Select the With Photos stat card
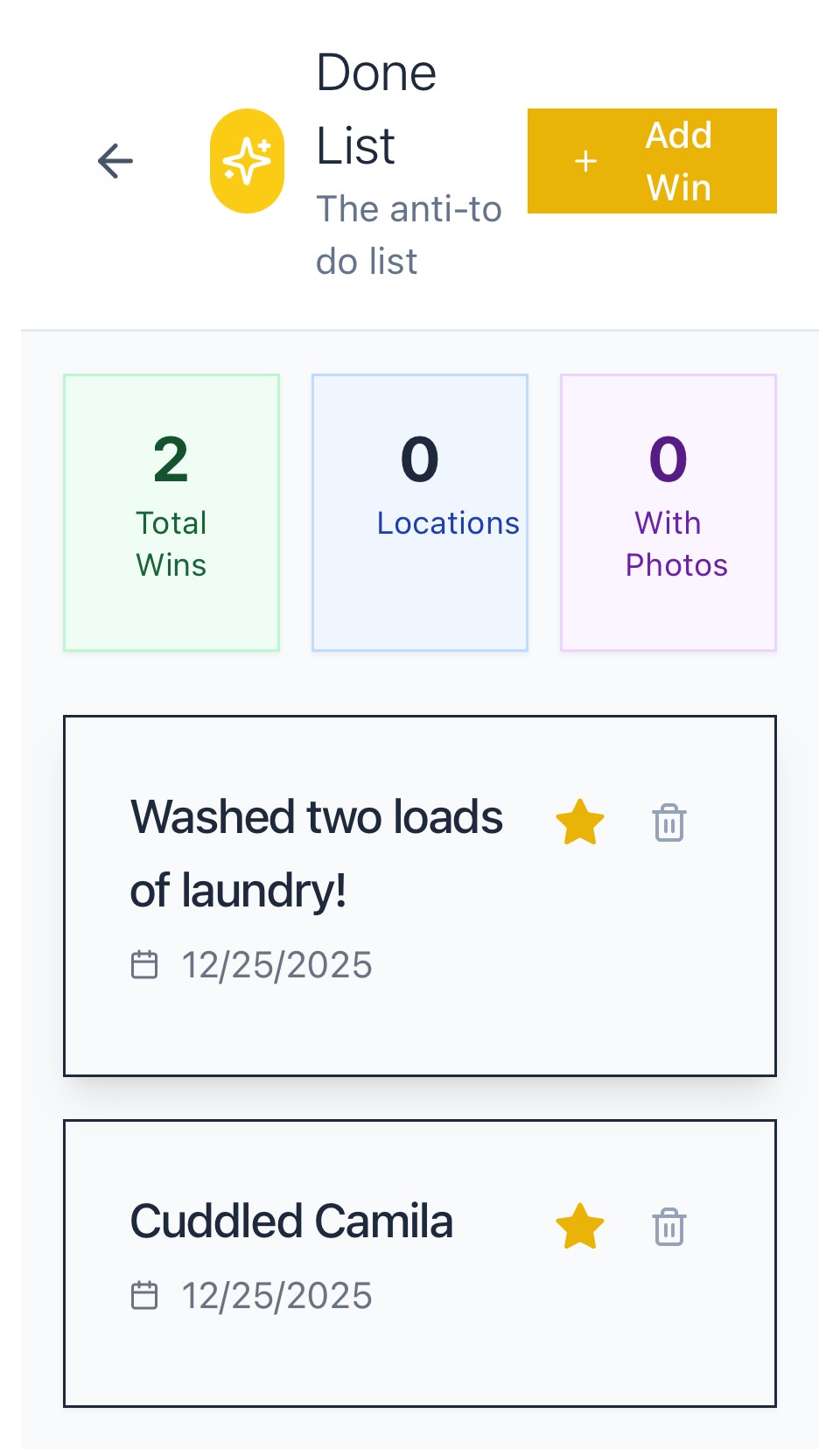 [x=668, y=512]
